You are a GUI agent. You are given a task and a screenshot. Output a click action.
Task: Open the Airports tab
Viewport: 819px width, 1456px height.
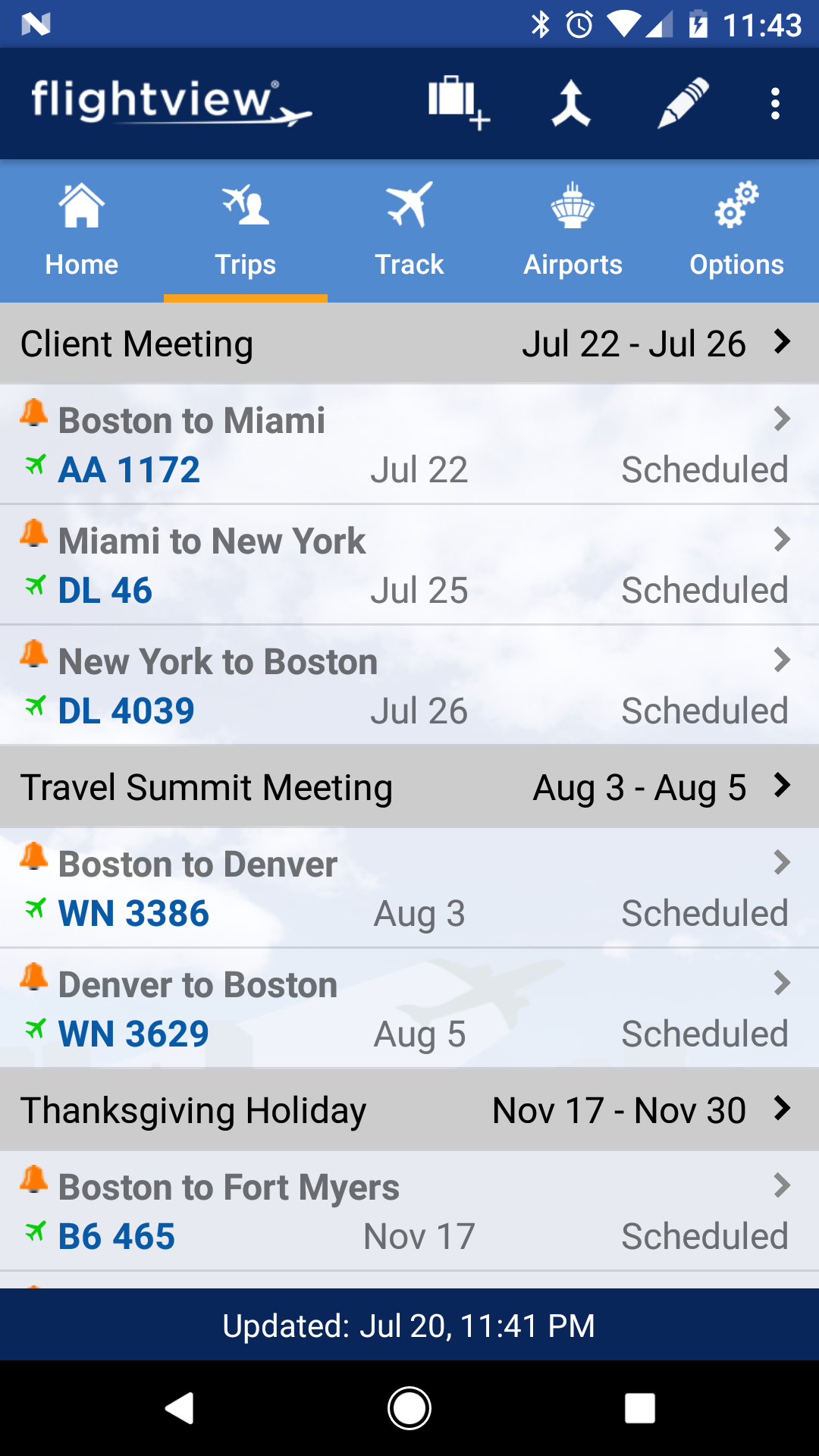click(x=573, y=231)
